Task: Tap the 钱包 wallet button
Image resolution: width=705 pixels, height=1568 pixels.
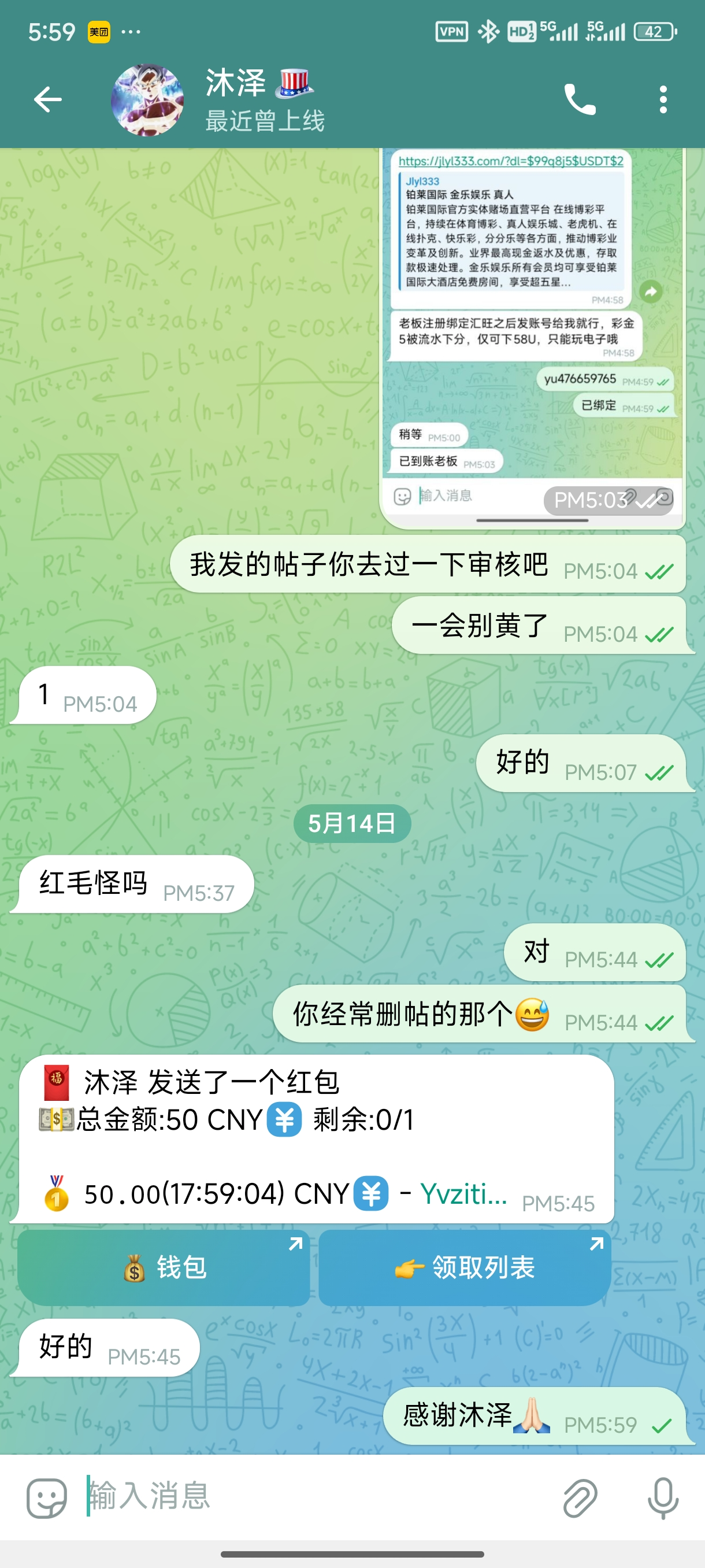Action: coord(164,1268)
